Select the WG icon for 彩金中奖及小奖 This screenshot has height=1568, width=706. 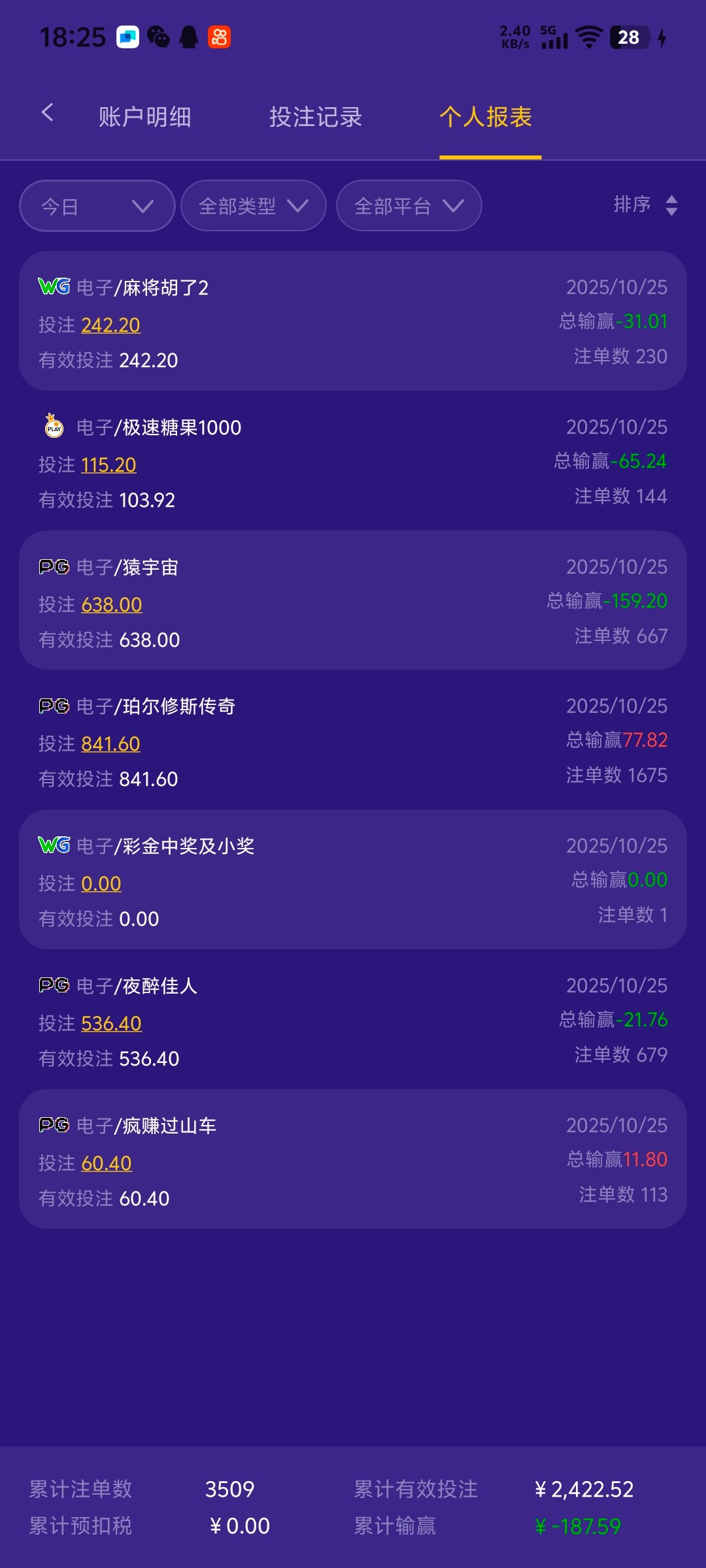55,845
